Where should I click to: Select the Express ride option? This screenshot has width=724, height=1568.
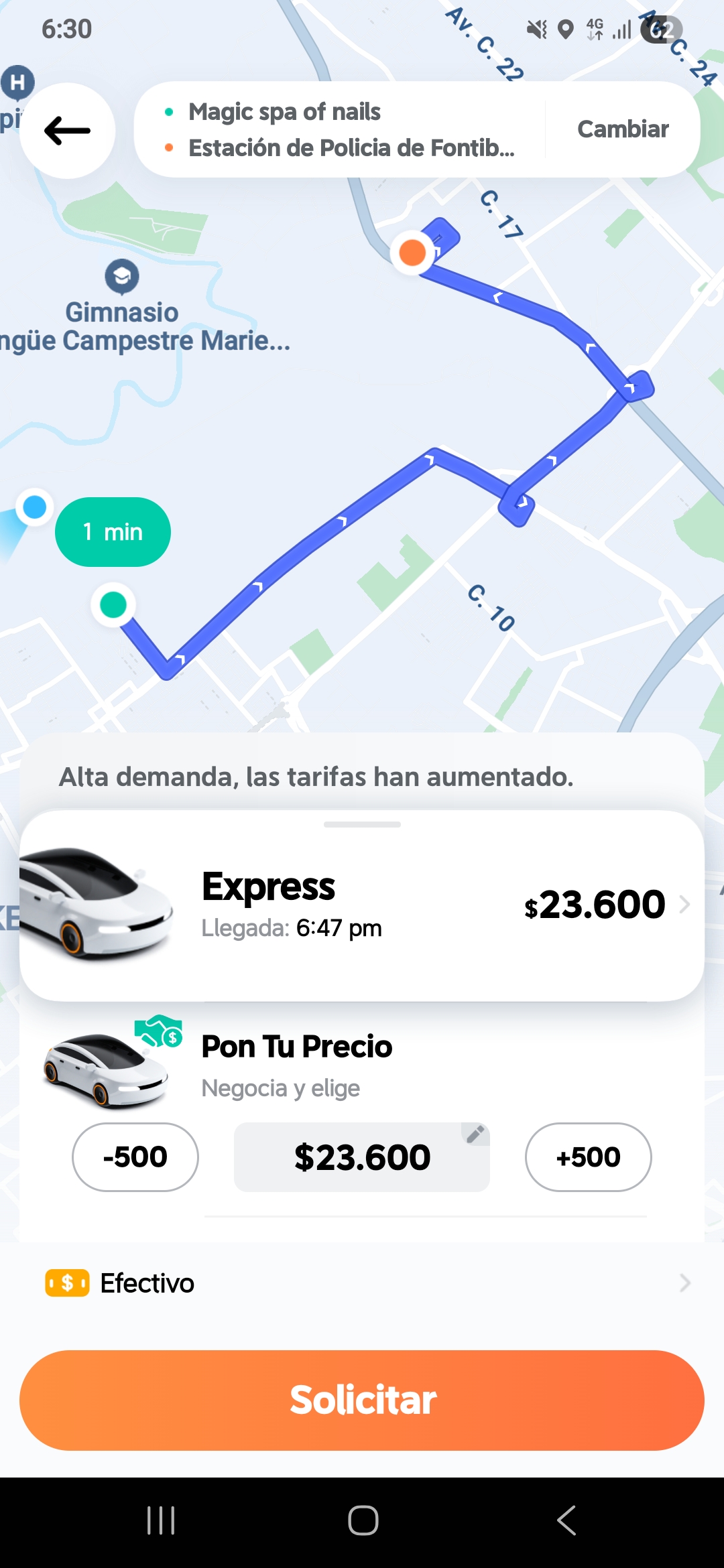[362, 905]
